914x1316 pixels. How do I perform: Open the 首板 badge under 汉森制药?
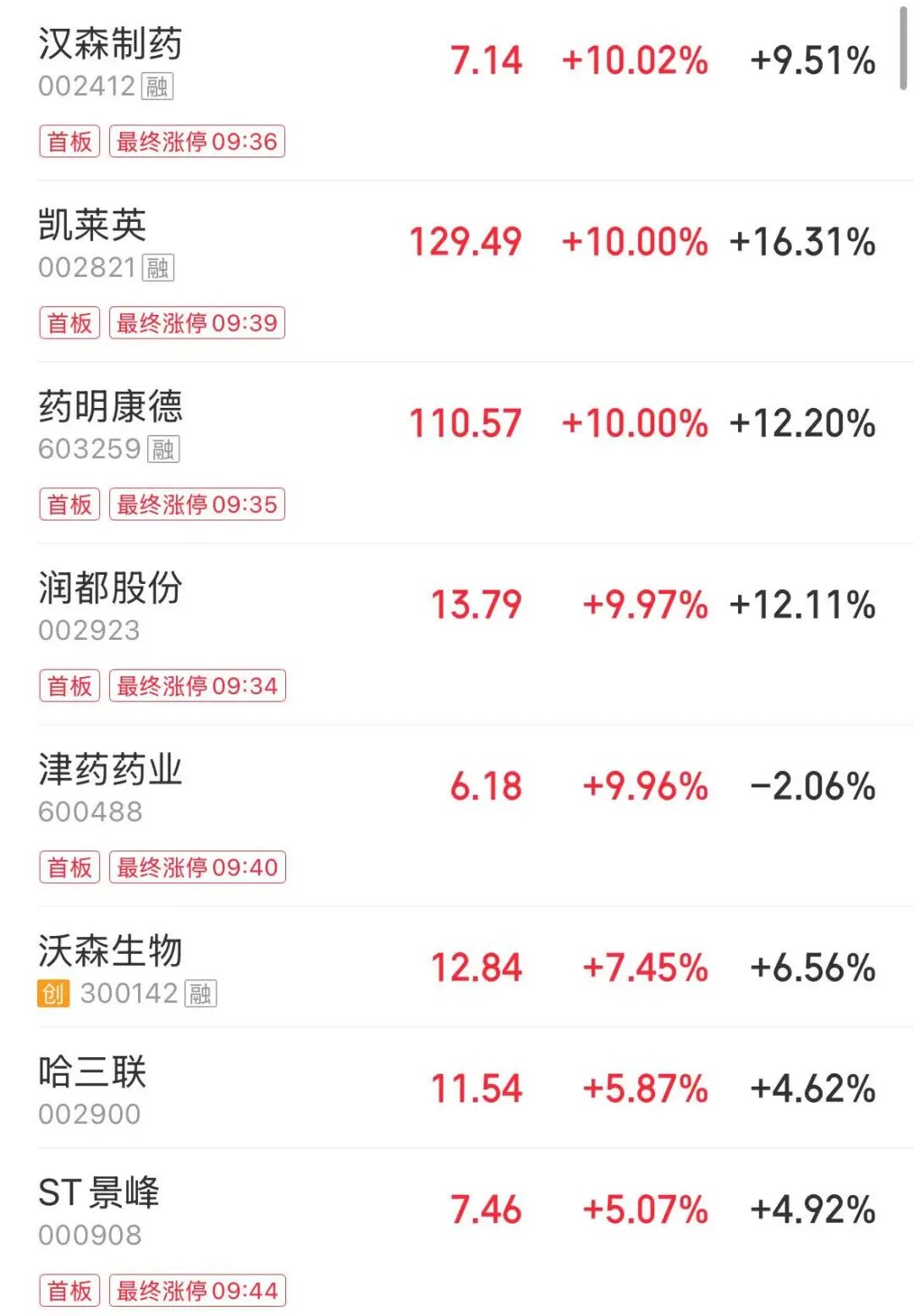pos(70,141)
